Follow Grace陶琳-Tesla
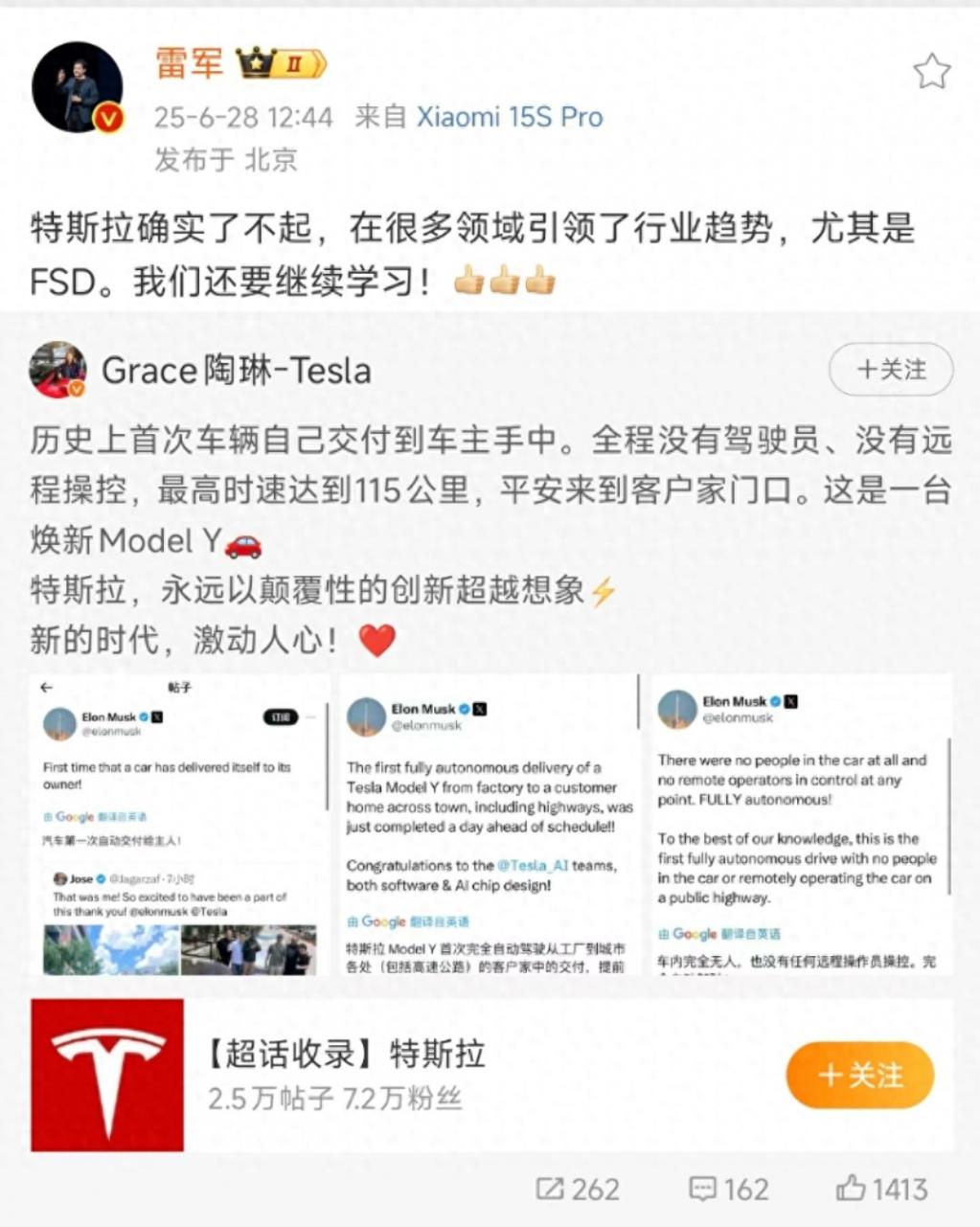980x1227 pixels. pyautogui.click(x=890, y=370)
